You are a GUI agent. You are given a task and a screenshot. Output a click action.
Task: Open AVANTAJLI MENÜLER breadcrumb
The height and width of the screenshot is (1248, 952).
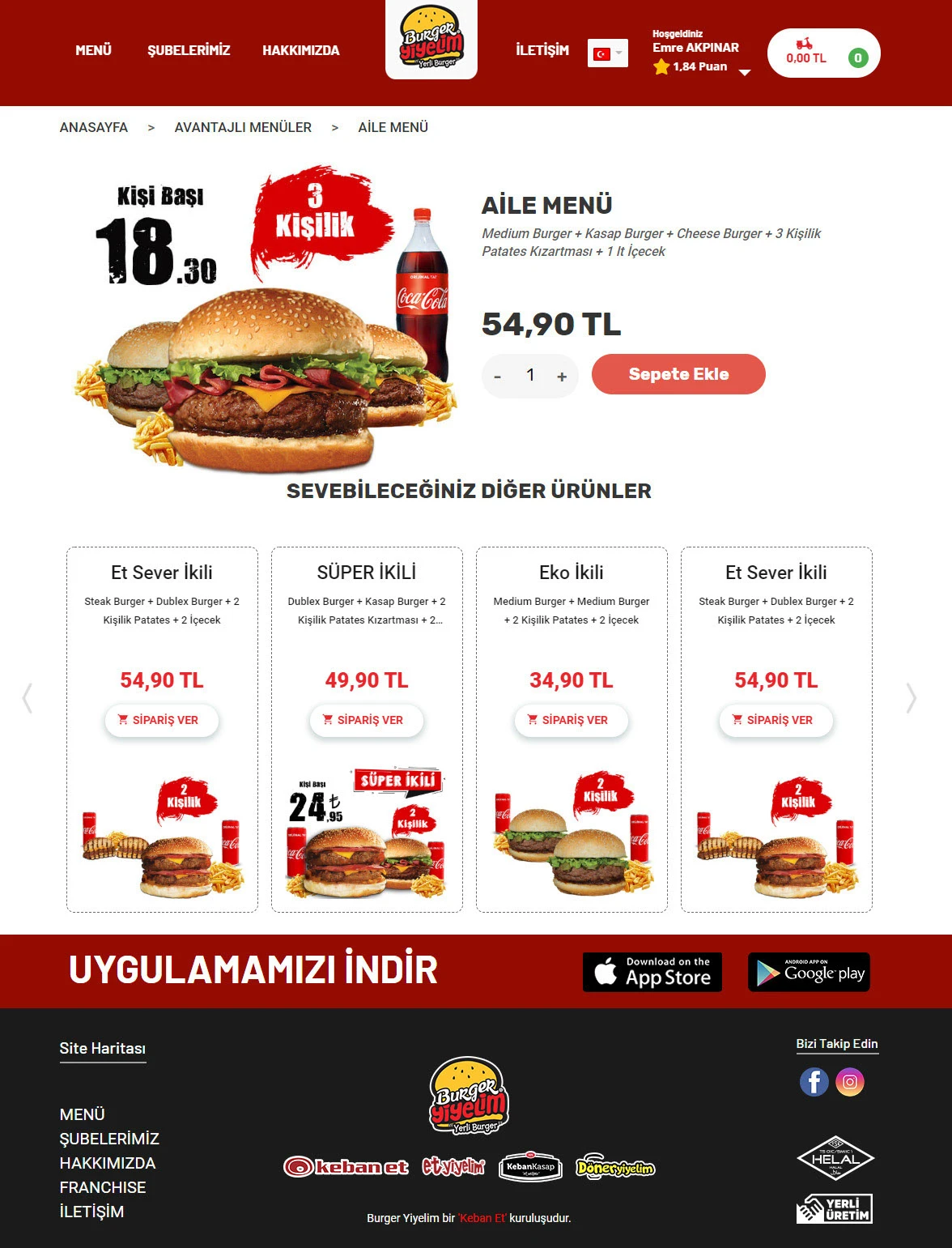243,127
